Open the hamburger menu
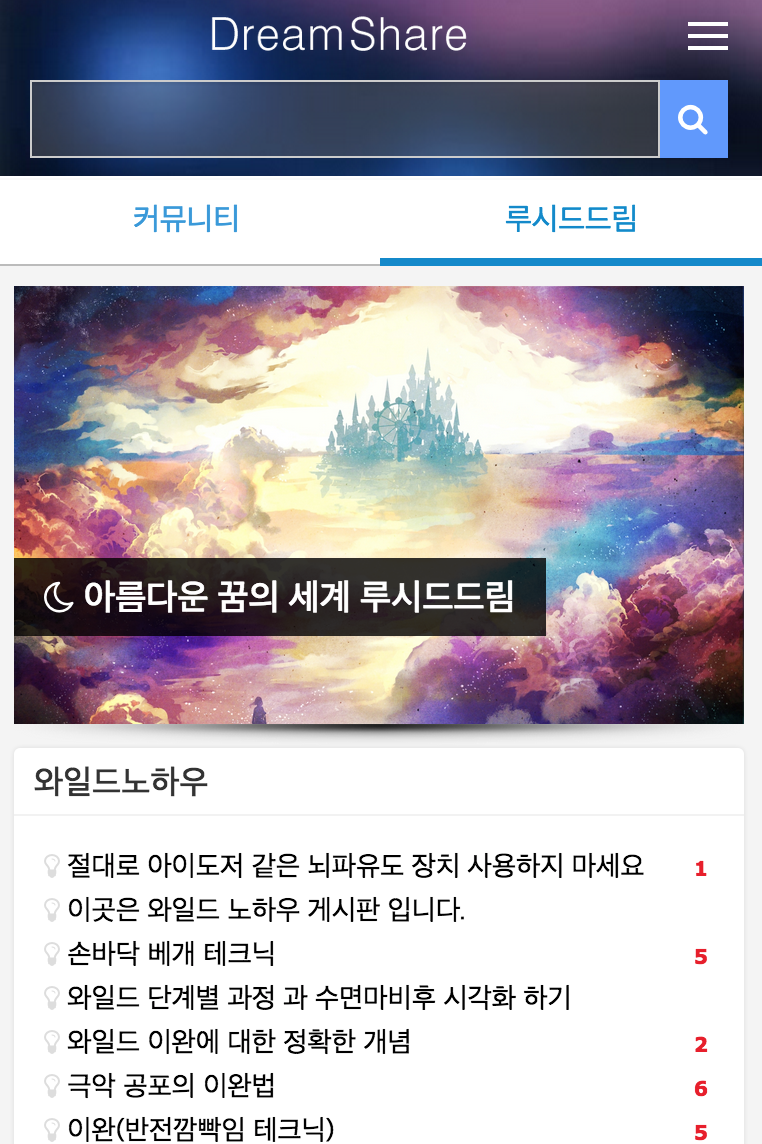This screenshot has width=762, height=1144. click(x=707, y=36)
